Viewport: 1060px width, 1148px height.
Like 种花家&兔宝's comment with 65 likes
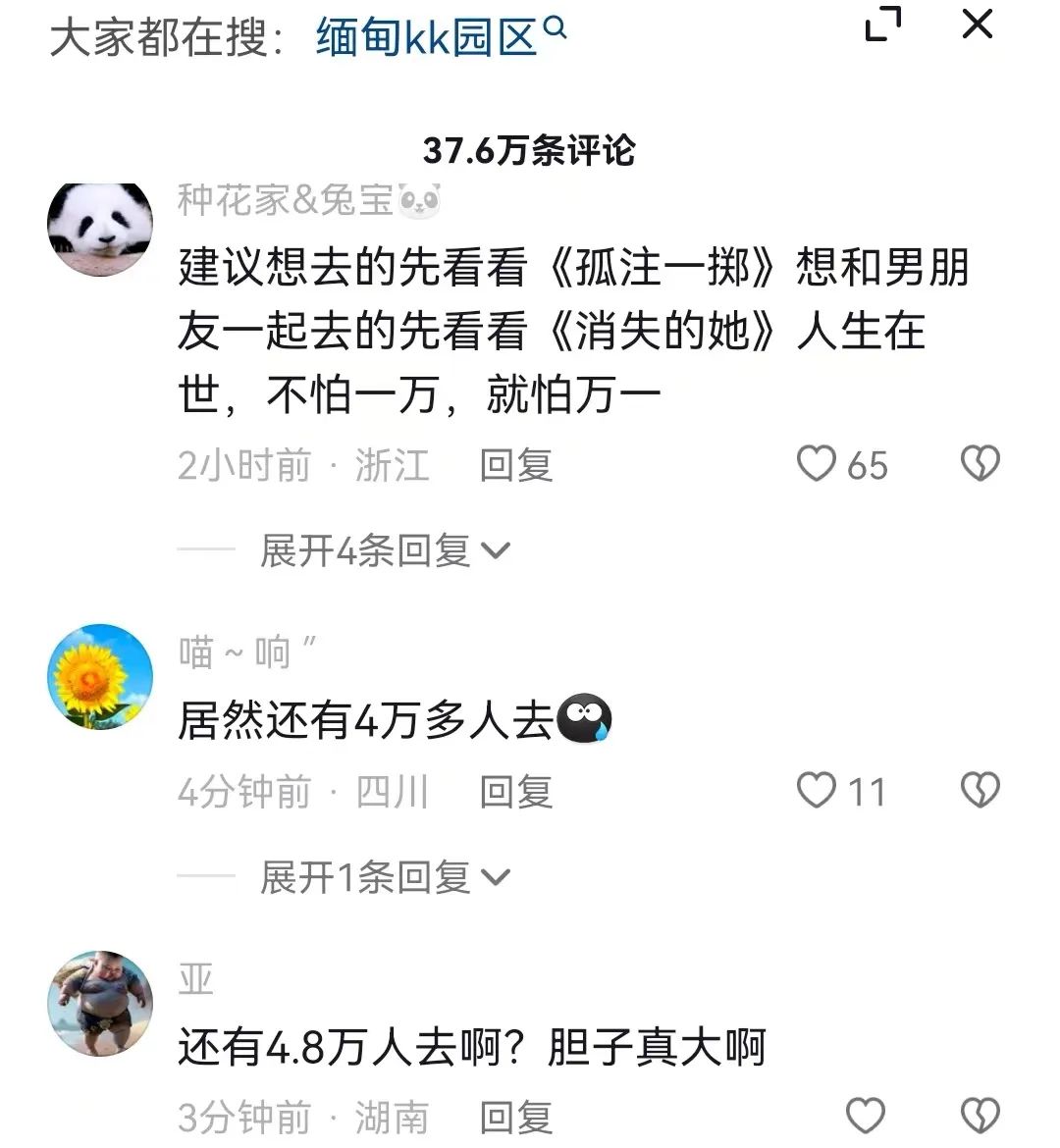pos(817,463)
